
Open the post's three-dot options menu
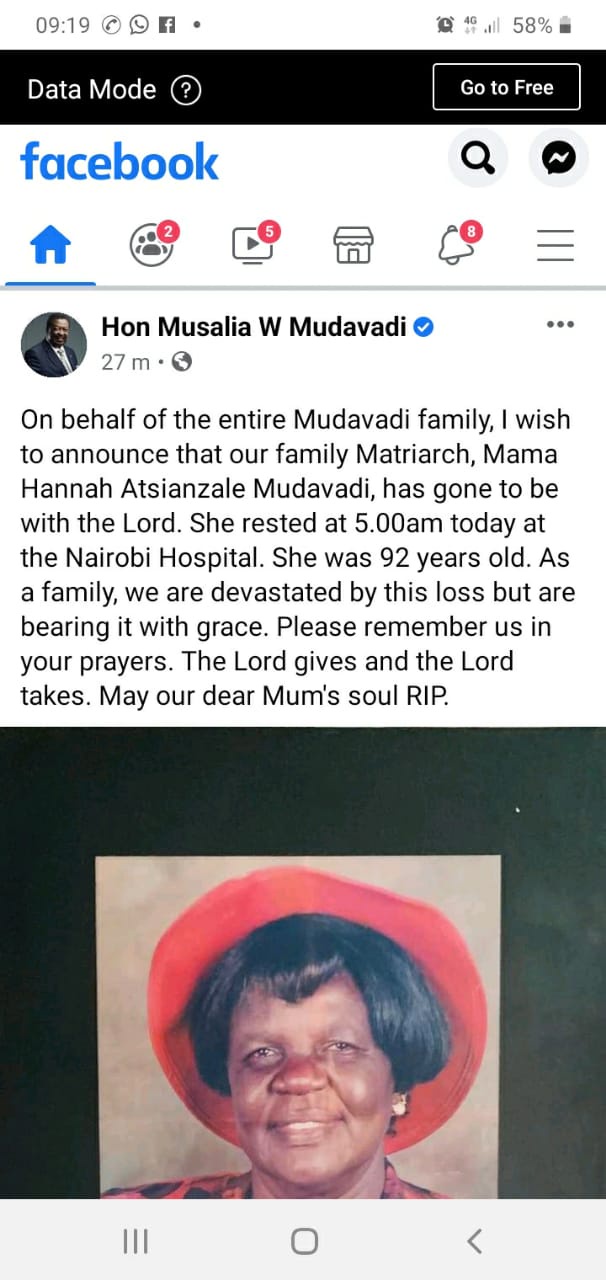point(560,325)
